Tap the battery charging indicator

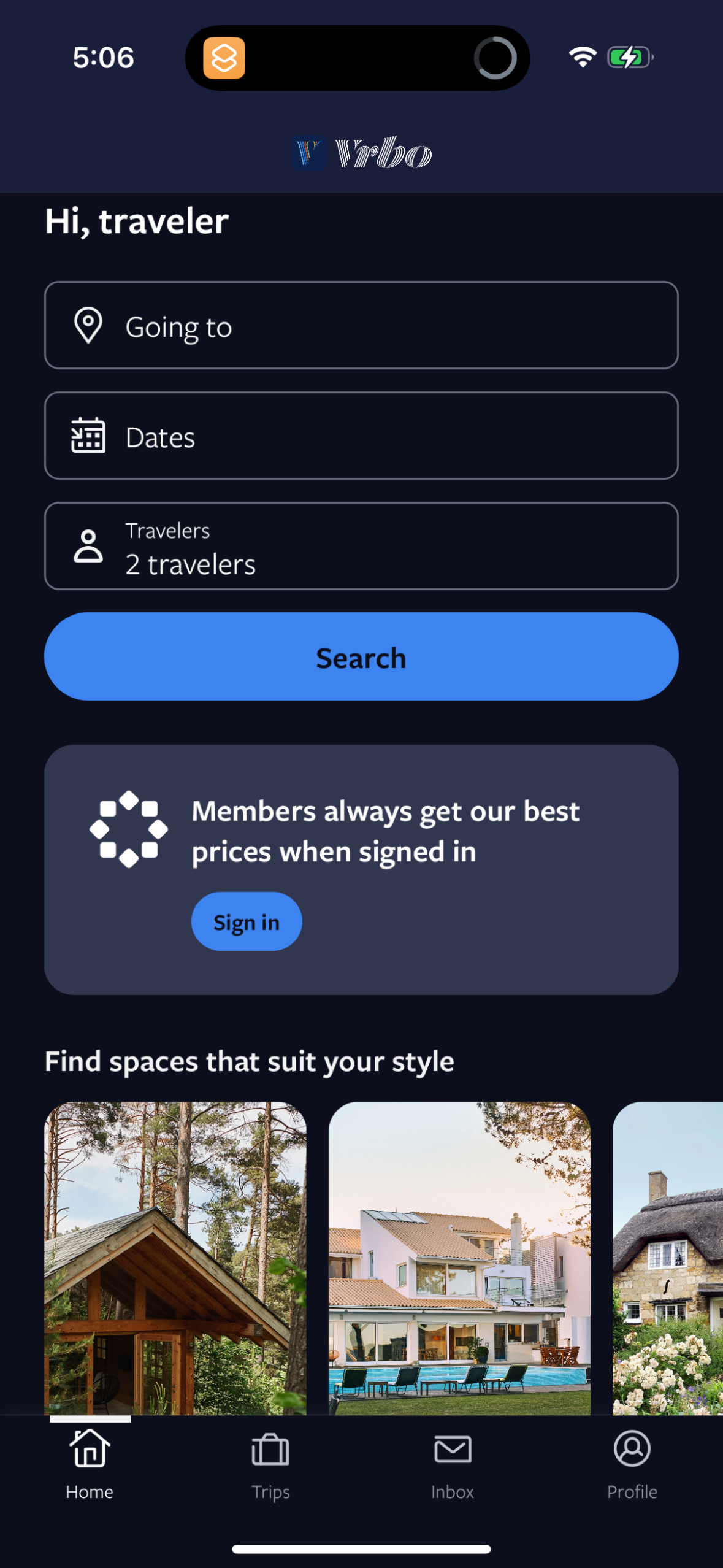[630, 57]
